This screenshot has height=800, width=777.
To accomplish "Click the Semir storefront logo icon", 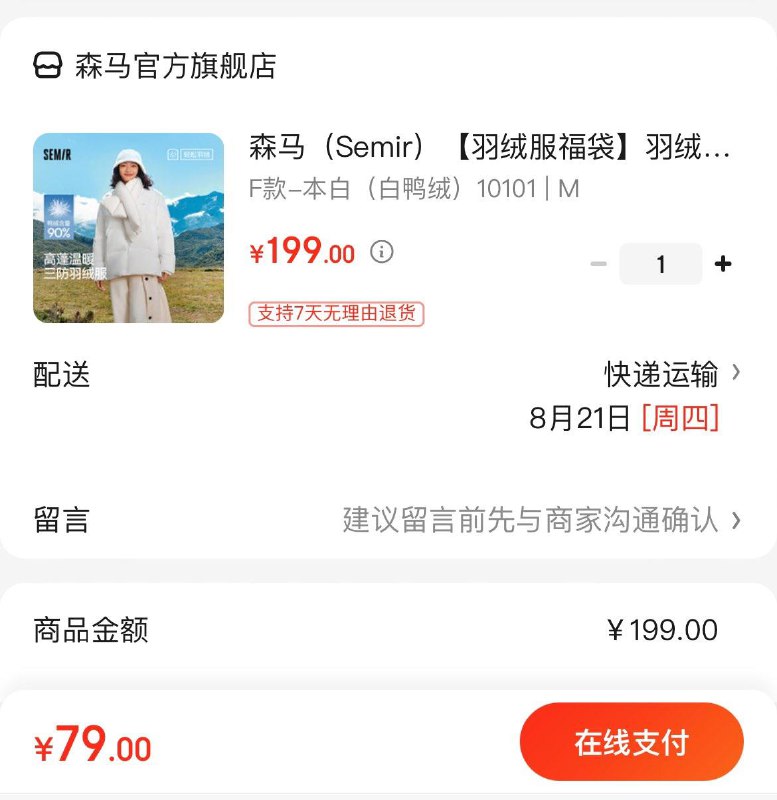I will click(47, 68).
